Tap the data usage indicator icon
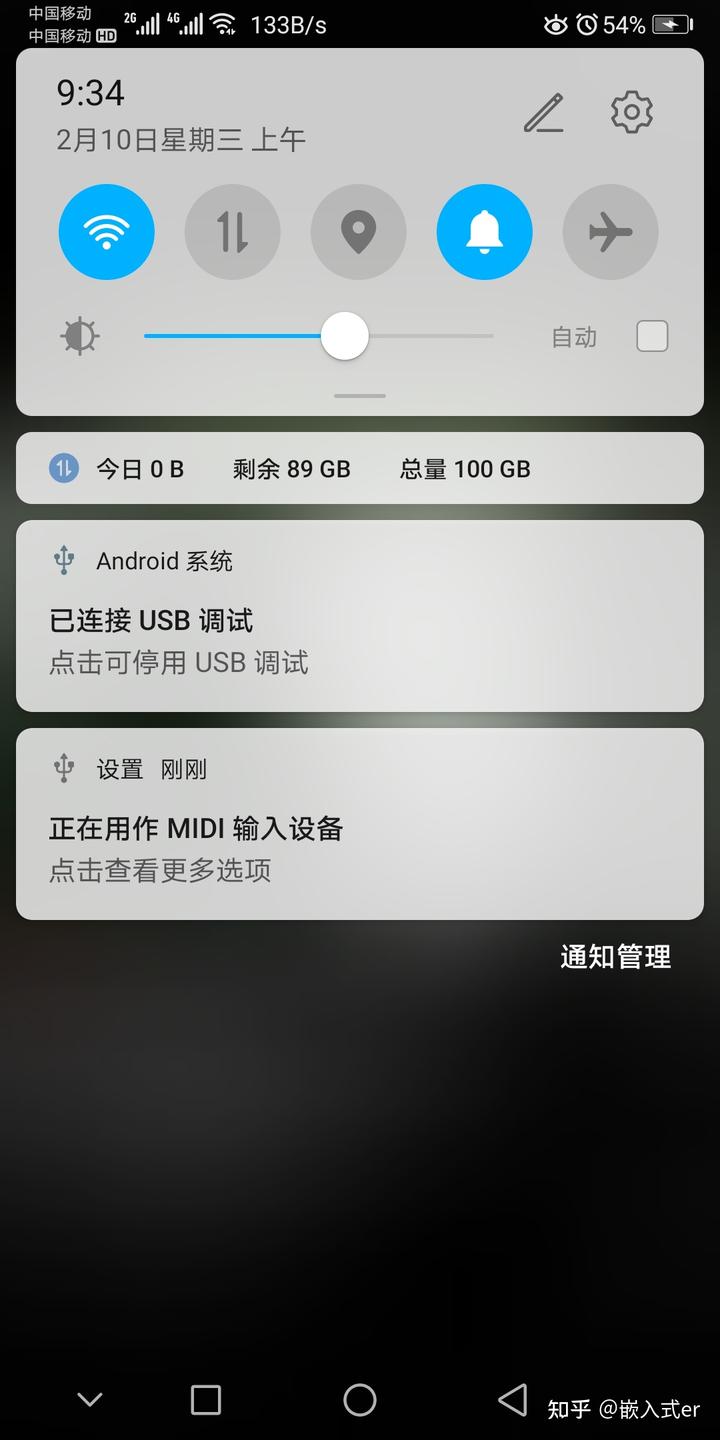The image size is (720, 1440). pos(63,467)
